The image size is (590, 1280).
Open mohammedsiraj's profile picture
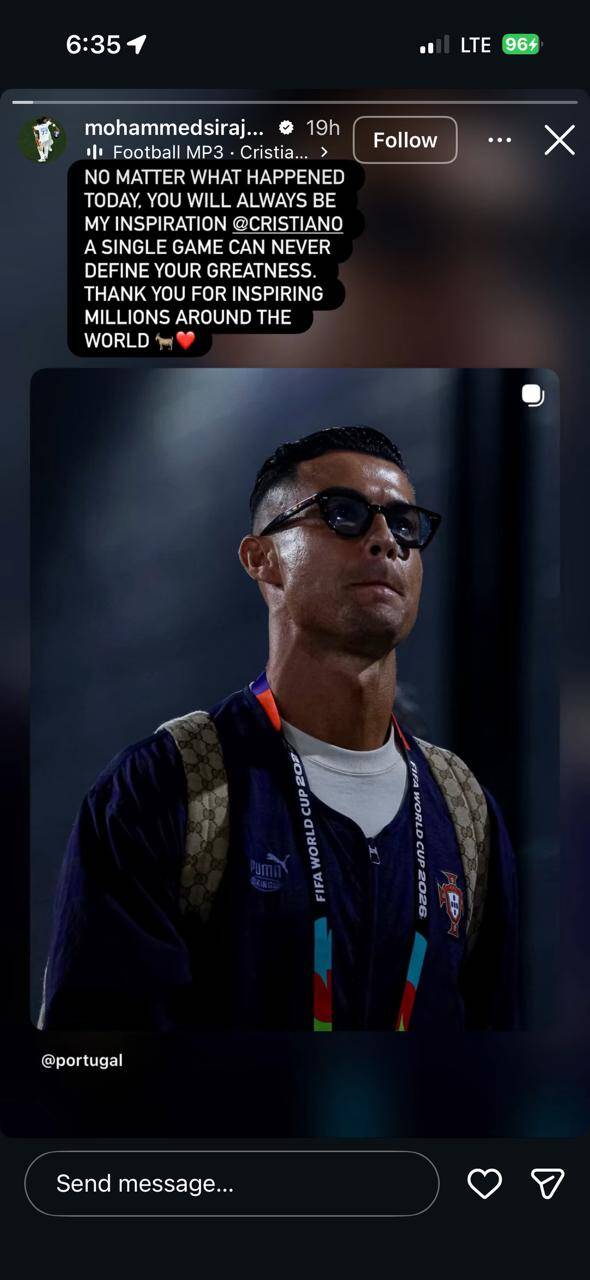point(42,140)
